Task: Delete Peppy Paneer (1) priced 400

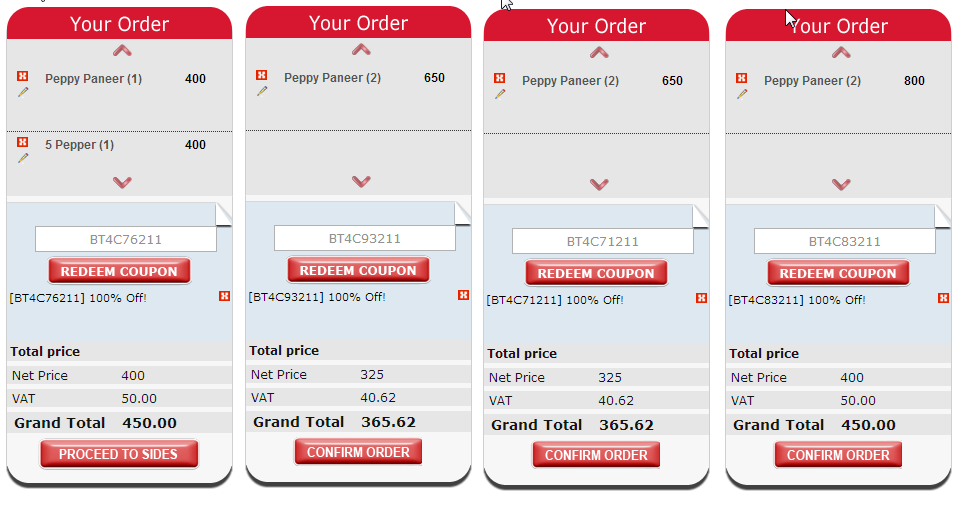Action: (x=23, y=76)
